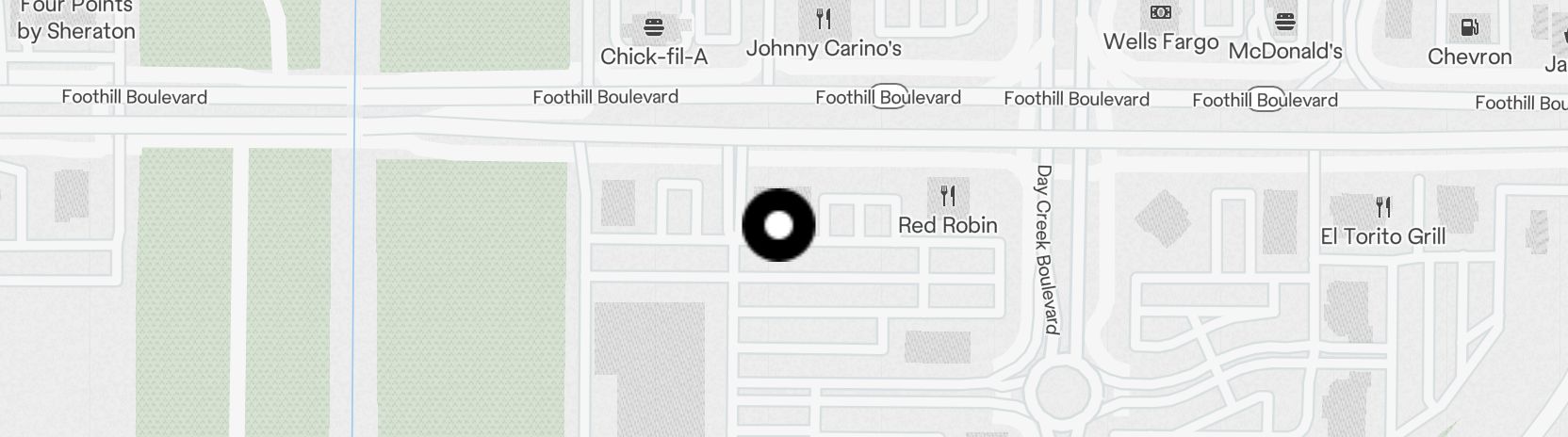Tap the Wells Fargo bank marker

1161,13
